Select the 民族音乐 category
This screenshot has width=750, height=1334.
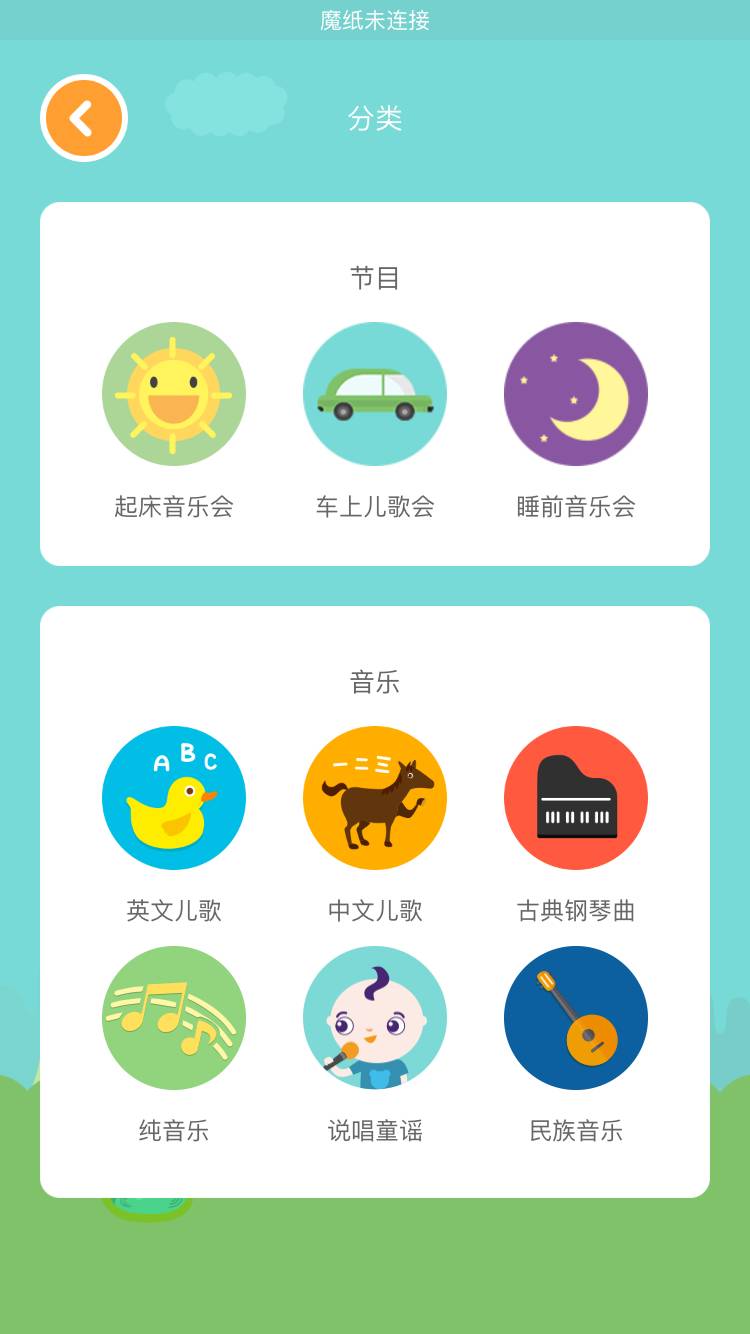(x=576, y=1018)
